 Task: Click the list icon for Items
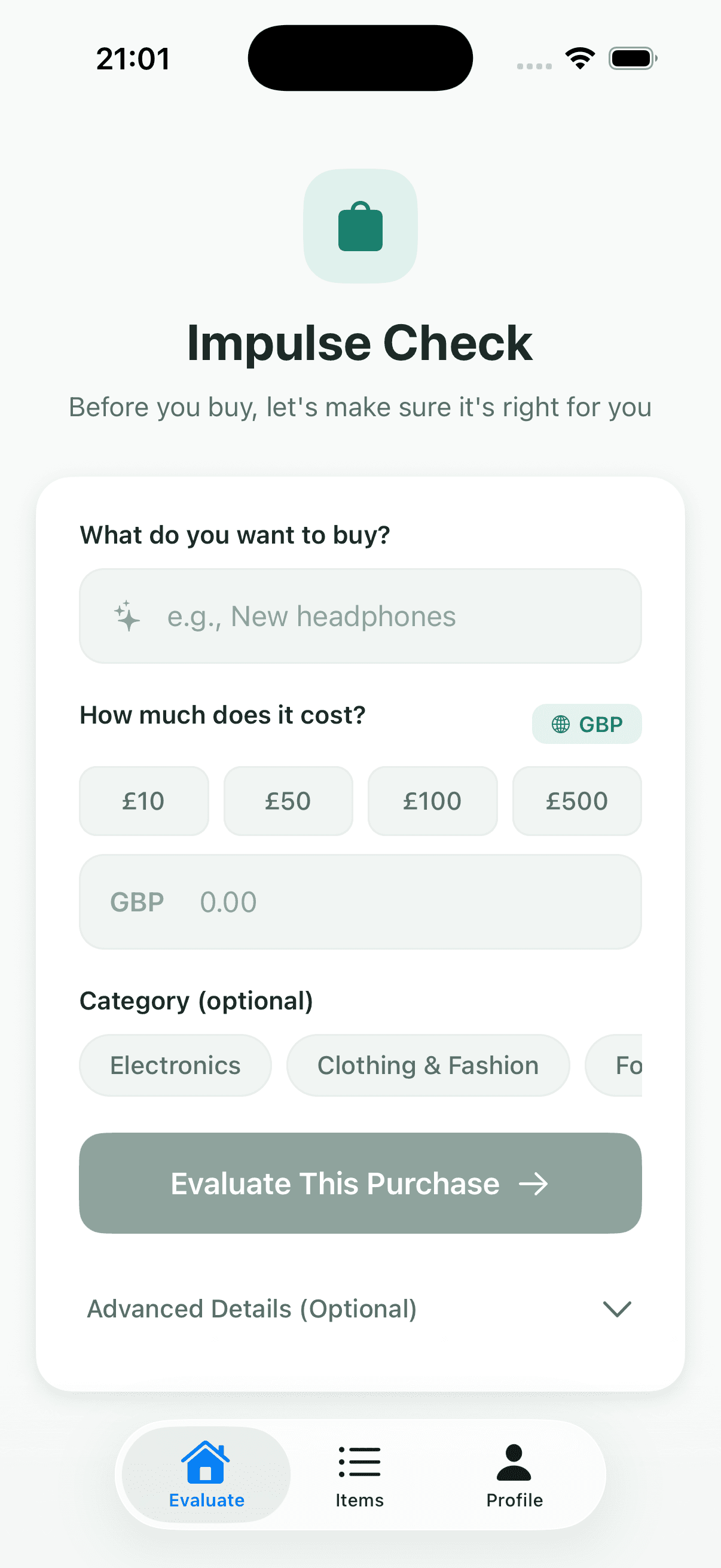pyautogui.click(x=359, y=1461)
